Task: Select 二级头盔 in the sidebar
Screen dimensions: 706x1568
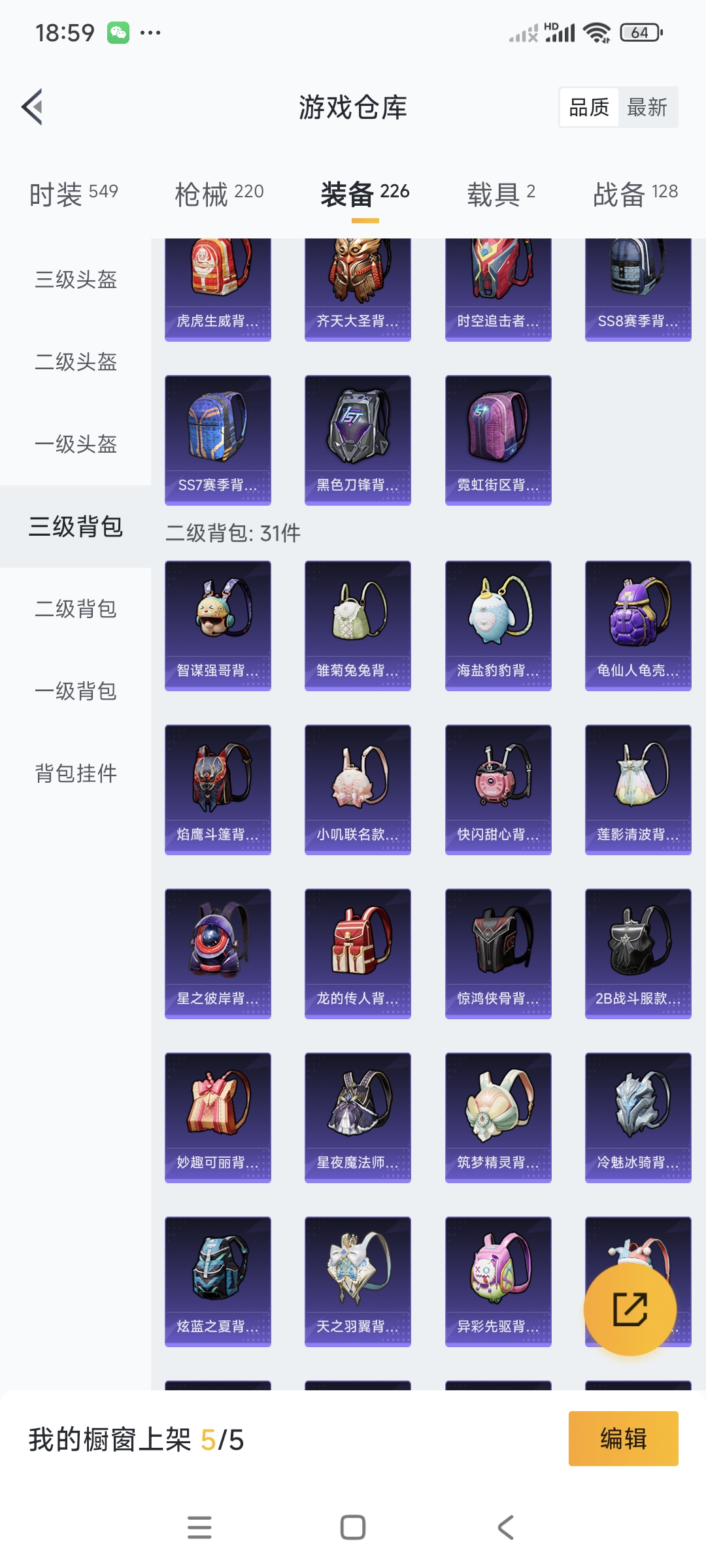Action: [76, 362]
